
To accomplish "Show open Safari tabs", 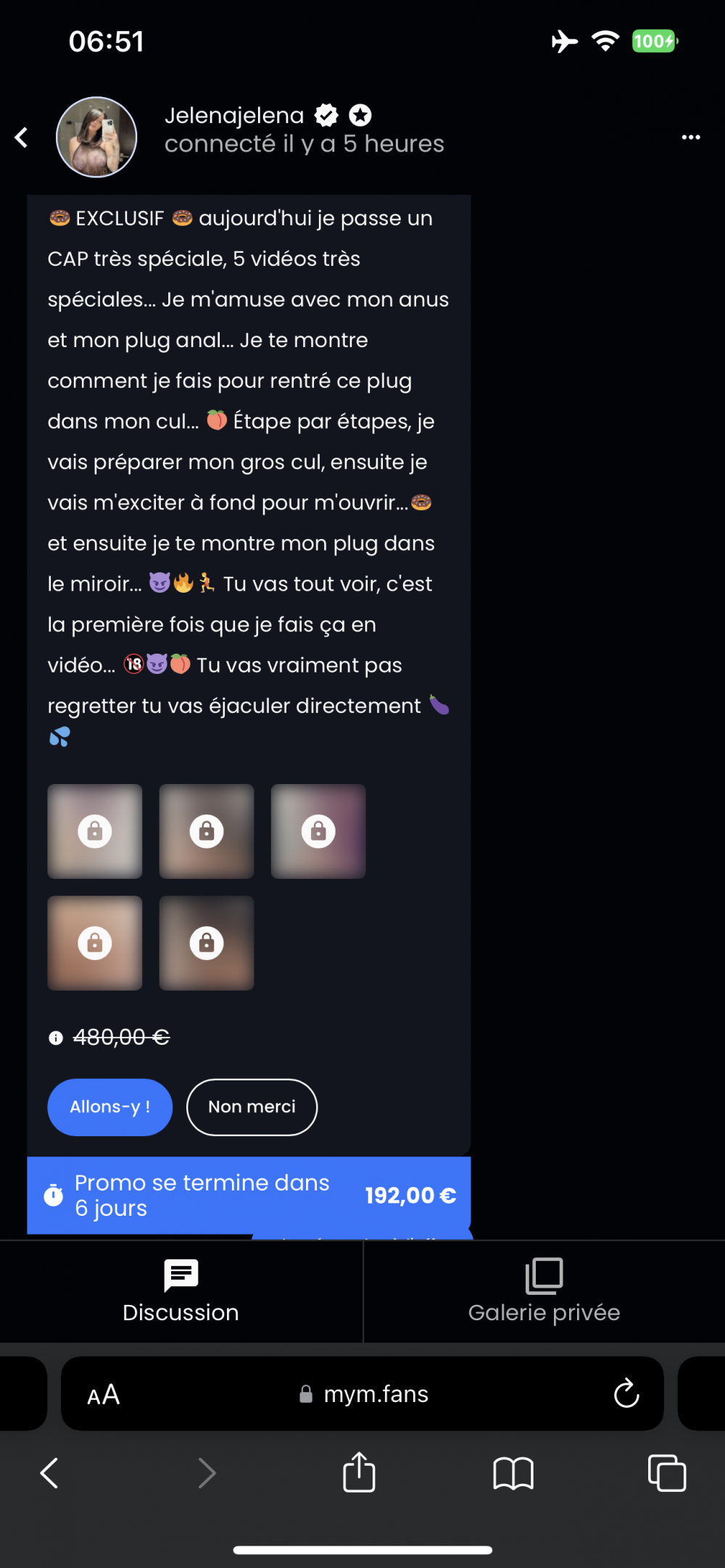I will 666,1473.
